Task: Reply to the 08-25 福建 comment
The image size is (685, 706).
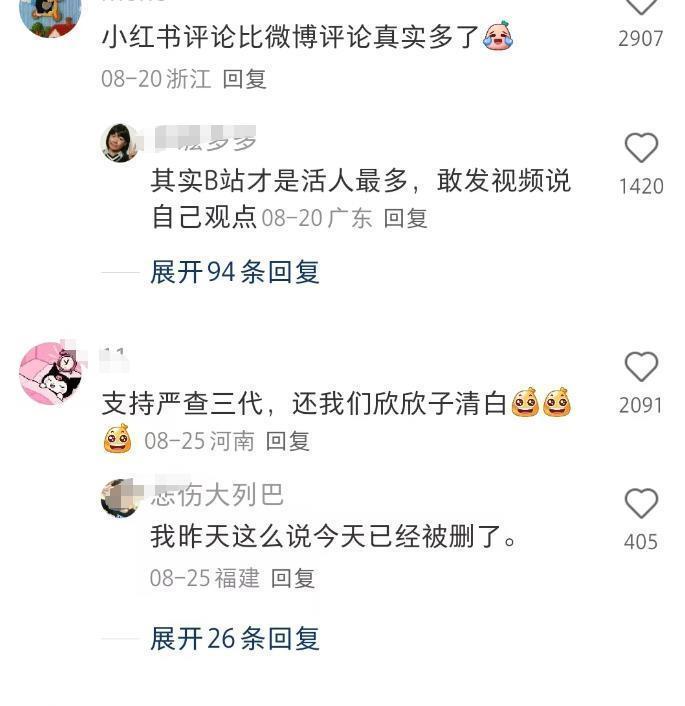Action: tap(292, 577)
